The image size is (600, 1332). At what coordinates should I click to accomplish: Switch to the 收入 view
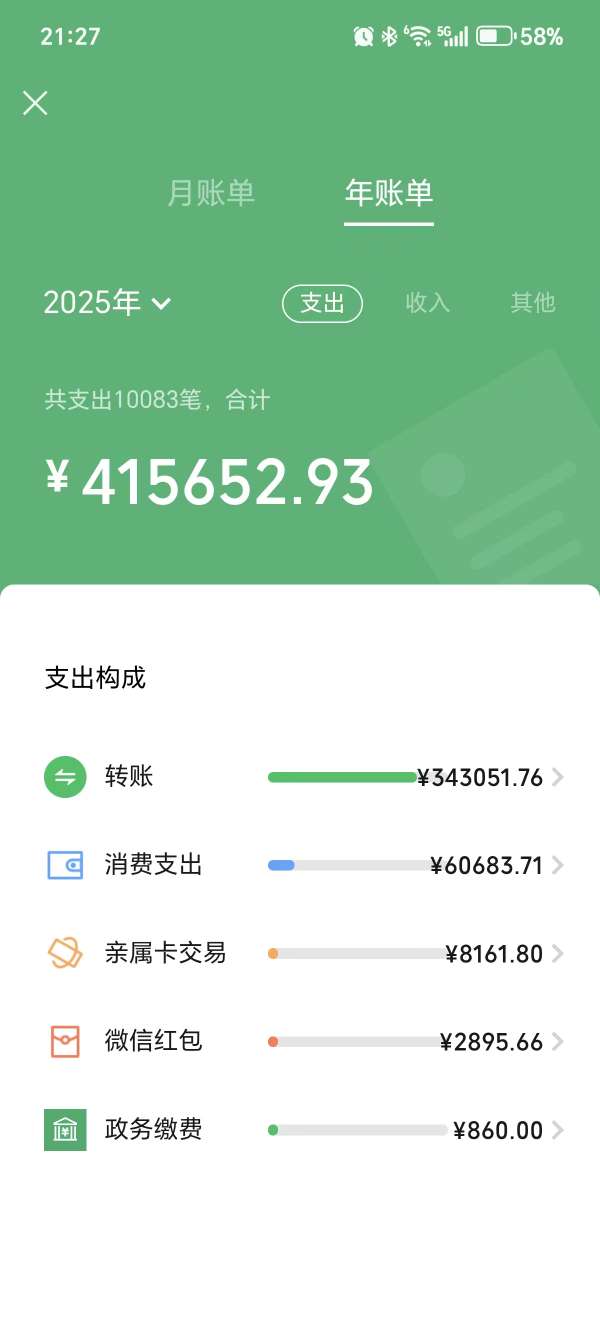[427, 303]
